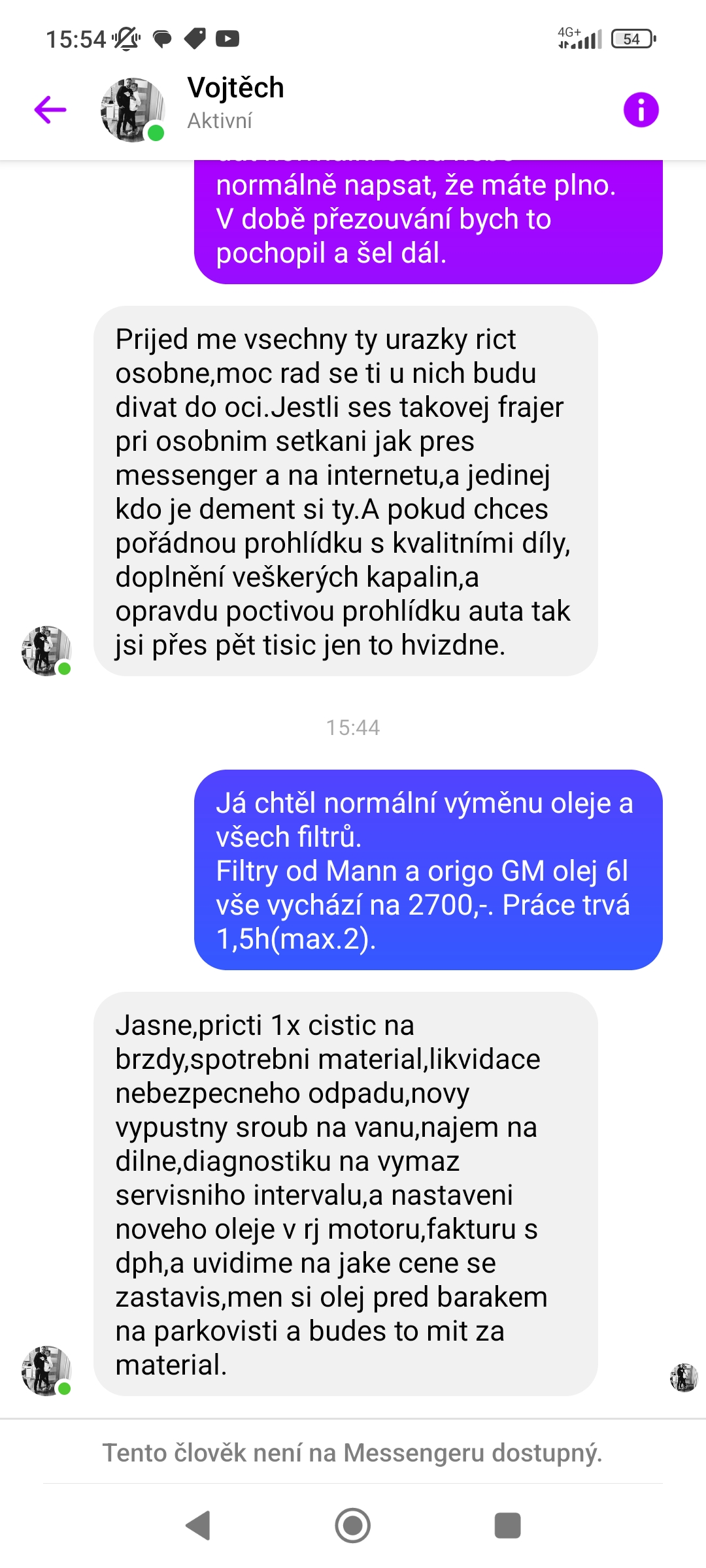Open conversation info for Vojtěch
The image size is (706, 1568).
pyautogui.click(x=641, y=109)
